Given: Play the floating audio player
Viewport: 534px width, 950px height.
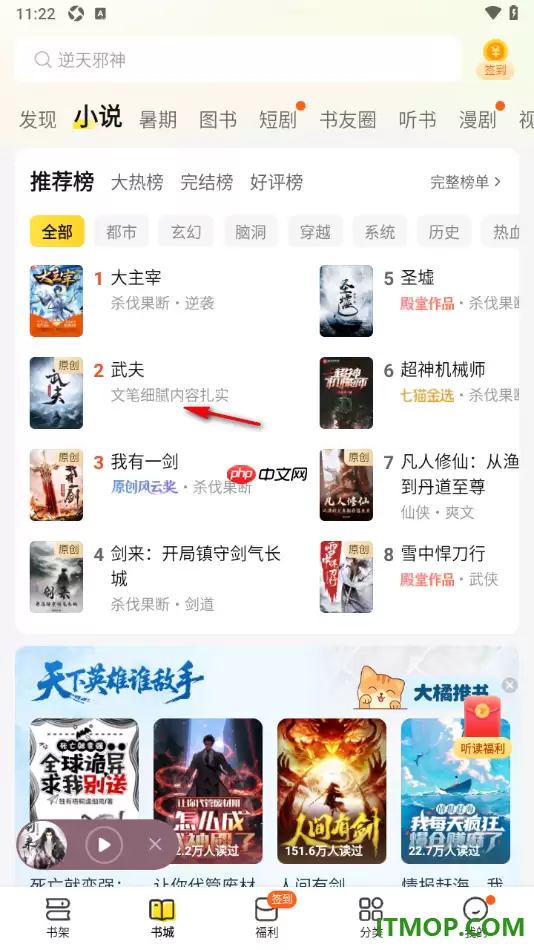Looking at the screenshot, I should point(104,845).
